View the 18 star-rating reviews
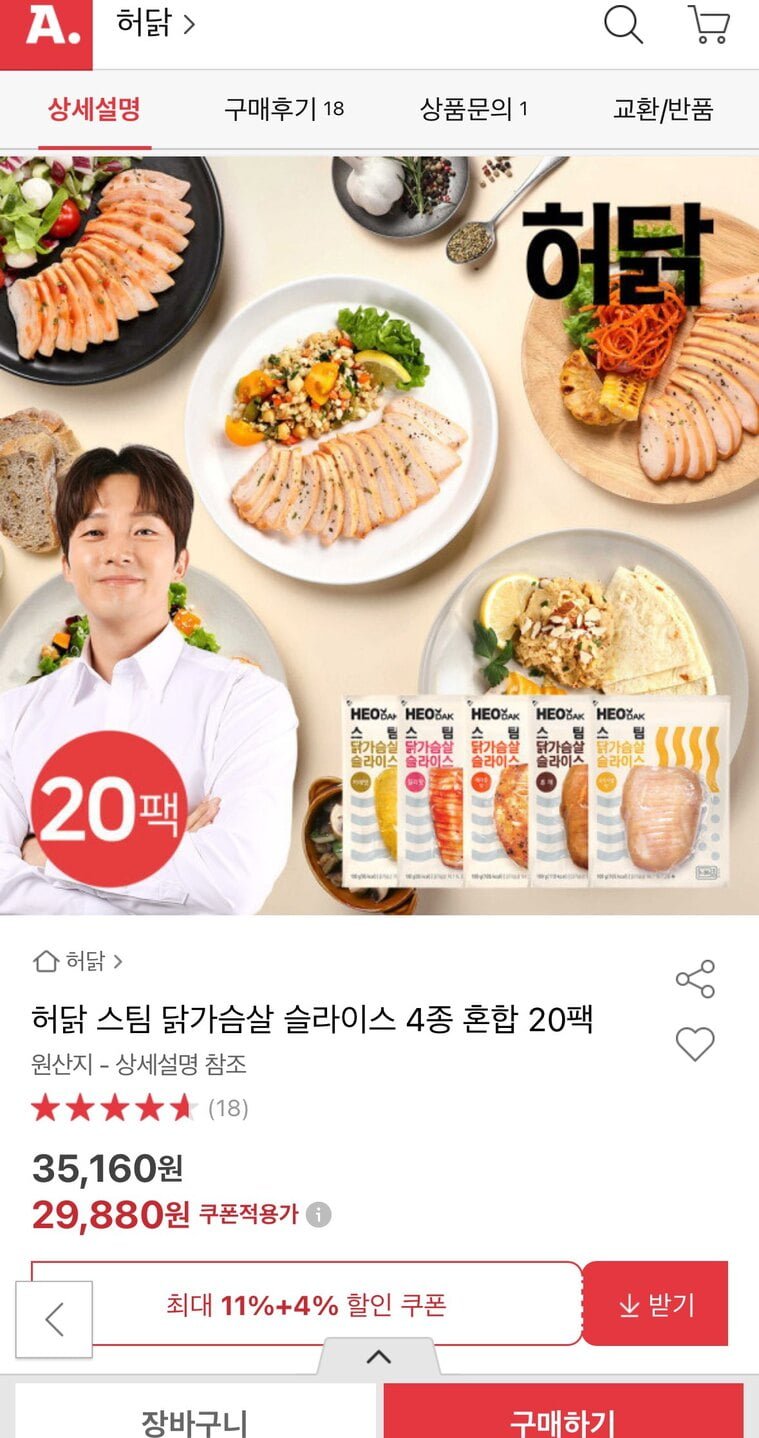 click(x=139, y=1108)
